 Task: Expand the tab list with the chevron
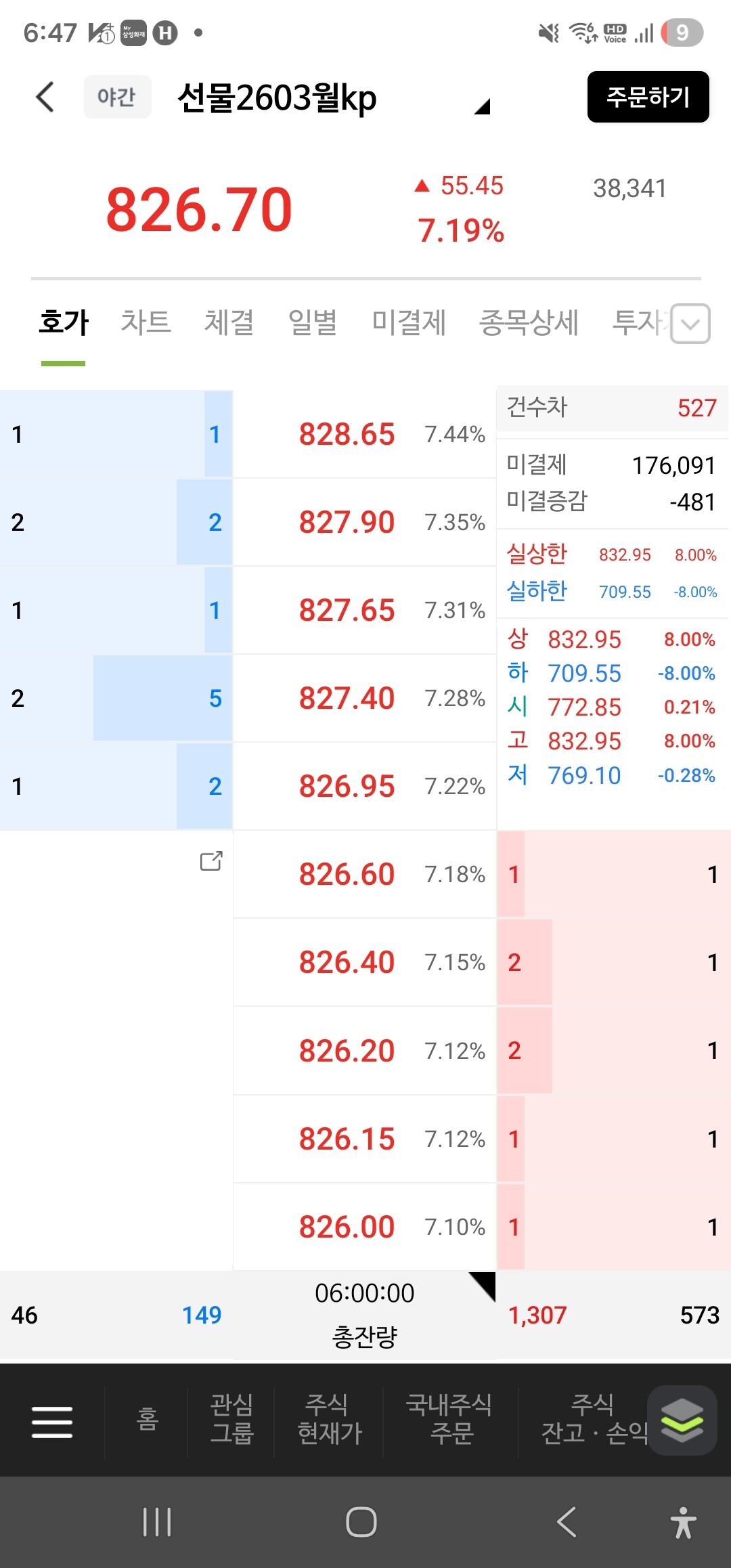tap(690, 324)
